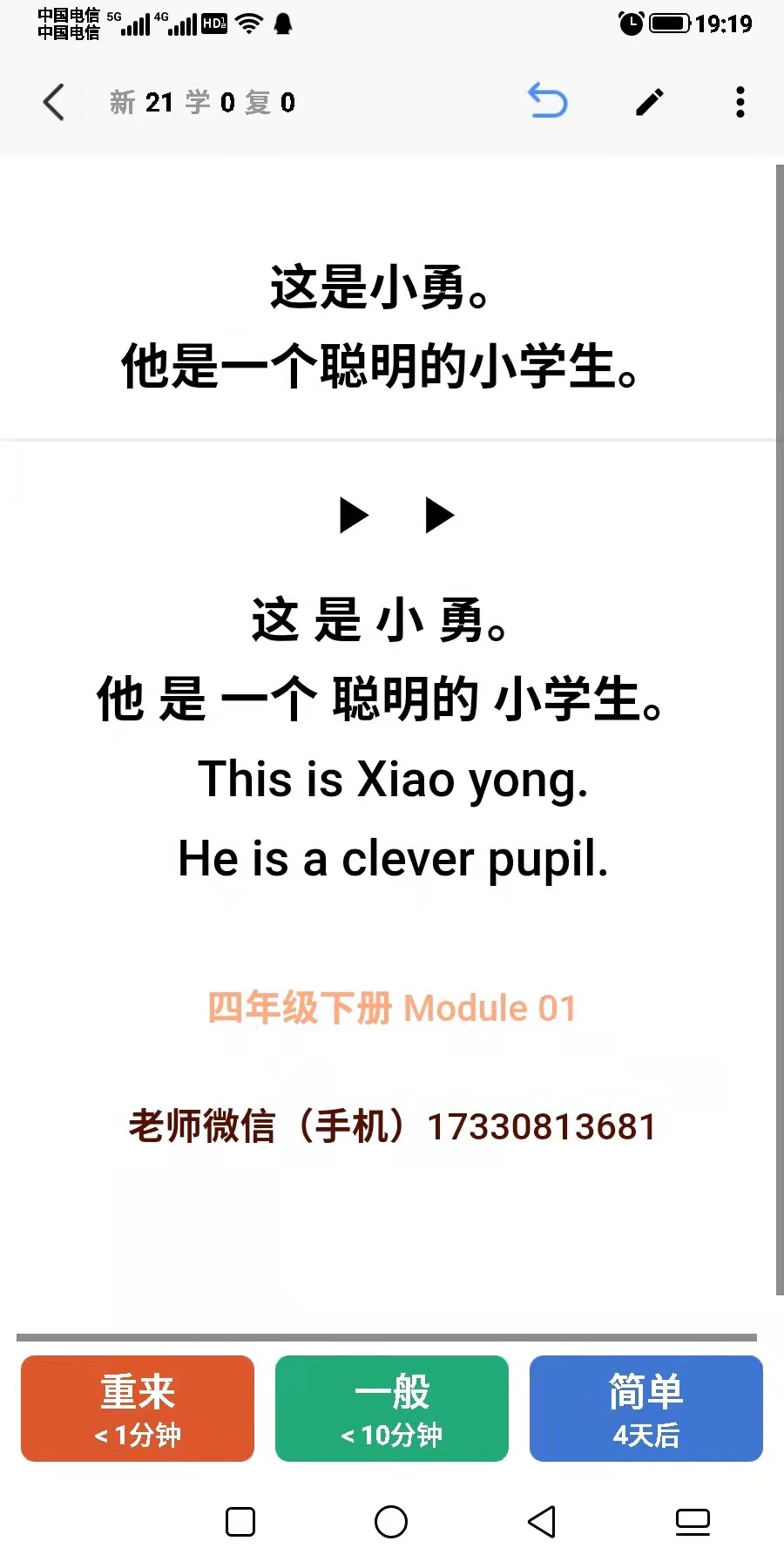Undo the last card answer
Viewport: 784px width, 1568px height.
tap(547, 101)
